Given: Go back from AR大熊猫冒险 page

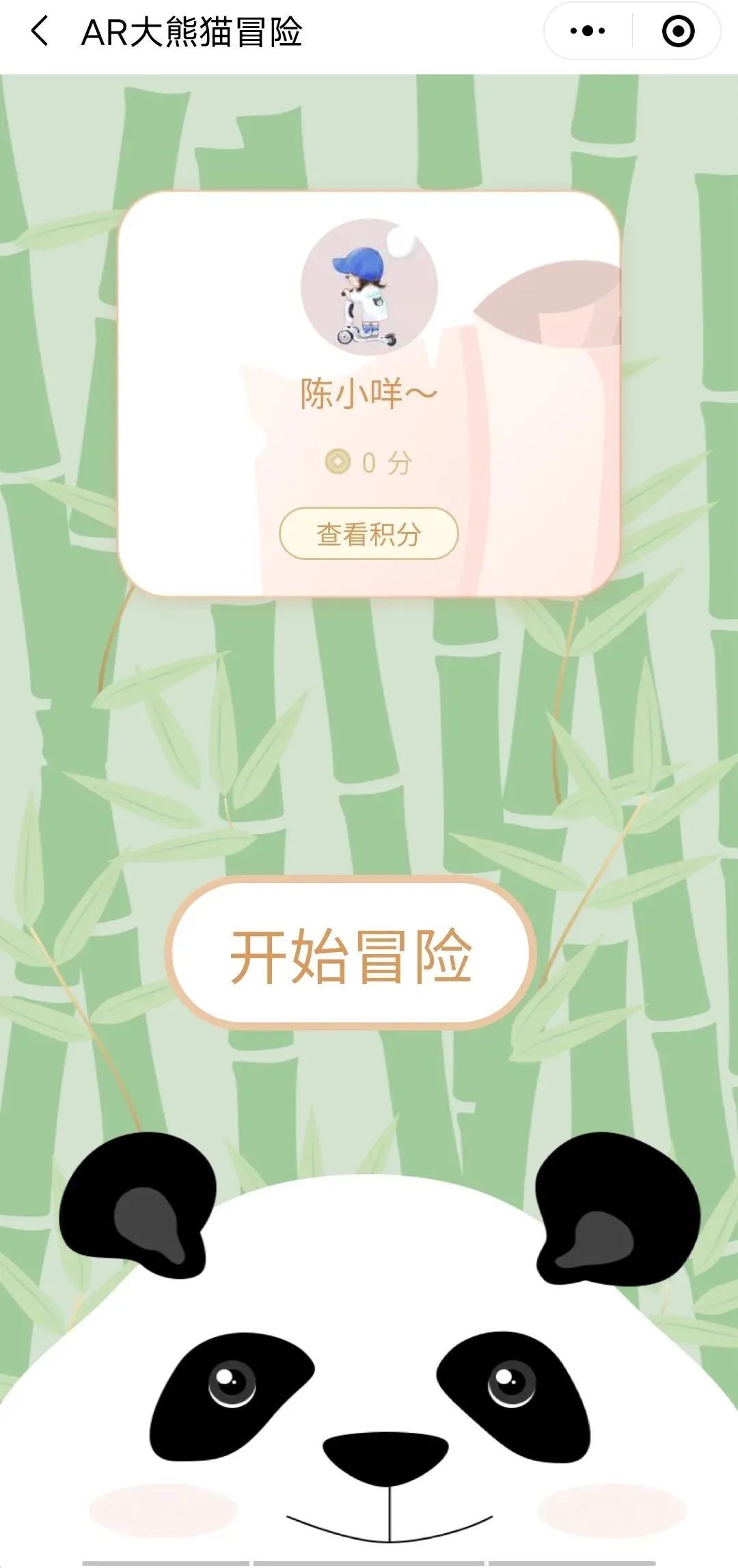Looking at the screenshot, I should click(x=40, y=31).
